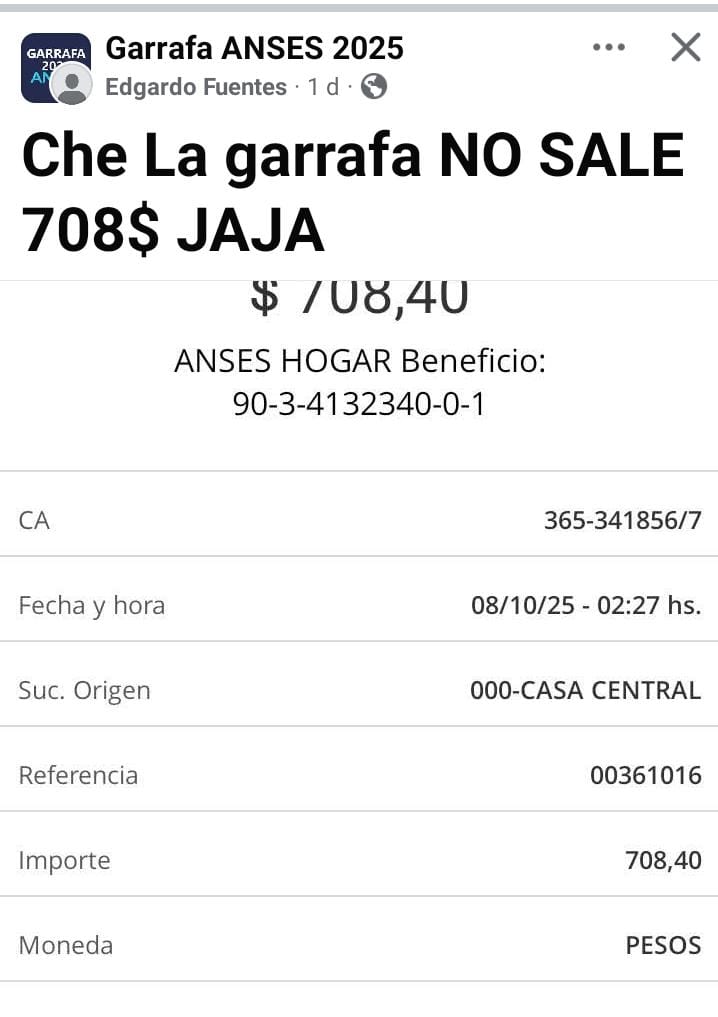Open the Garrafa ANSES 2025 group page
Viewport: 718px width, 1017px height.
click(x=254, y=47)
